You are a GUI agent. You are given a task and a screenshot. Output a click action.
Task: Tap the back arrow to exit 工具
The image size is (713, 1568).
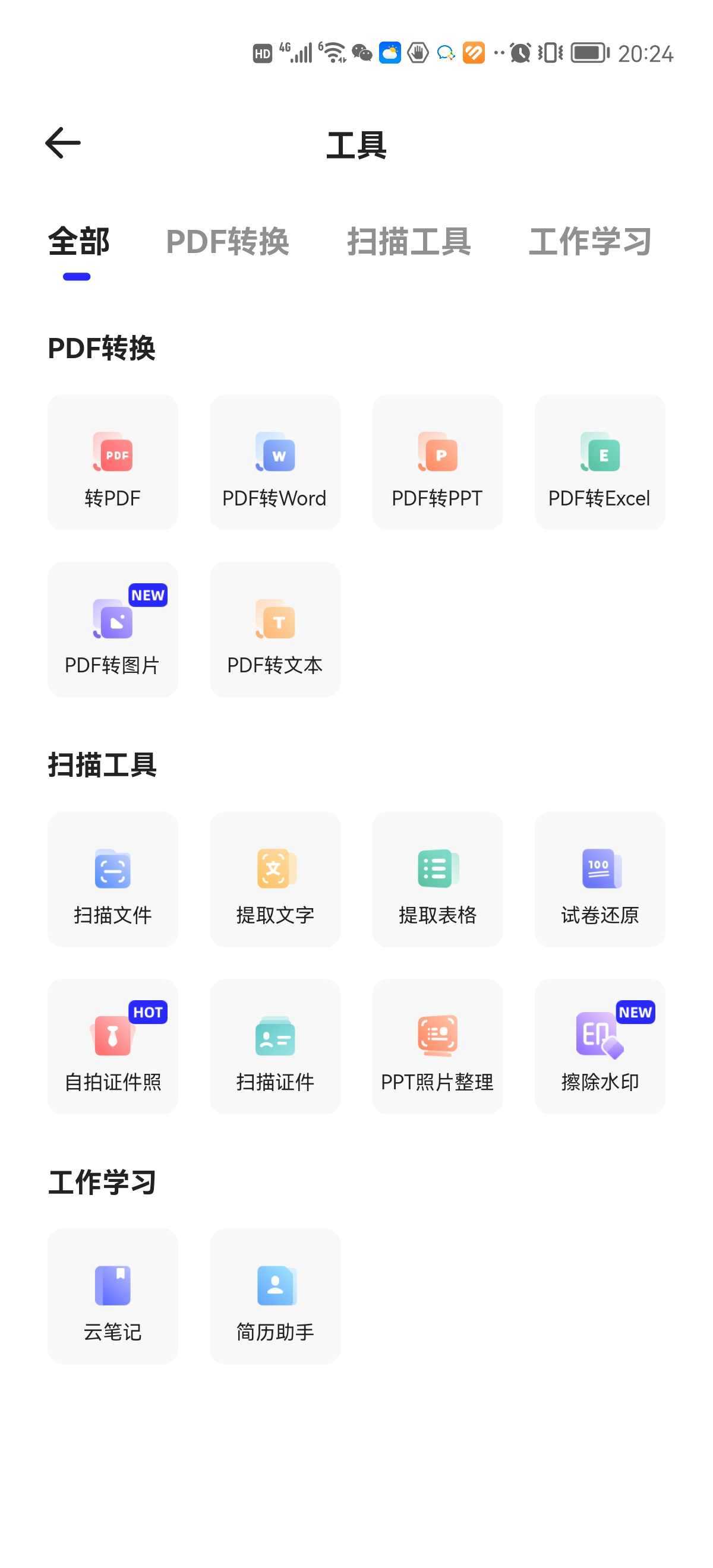tap(62, 143)
